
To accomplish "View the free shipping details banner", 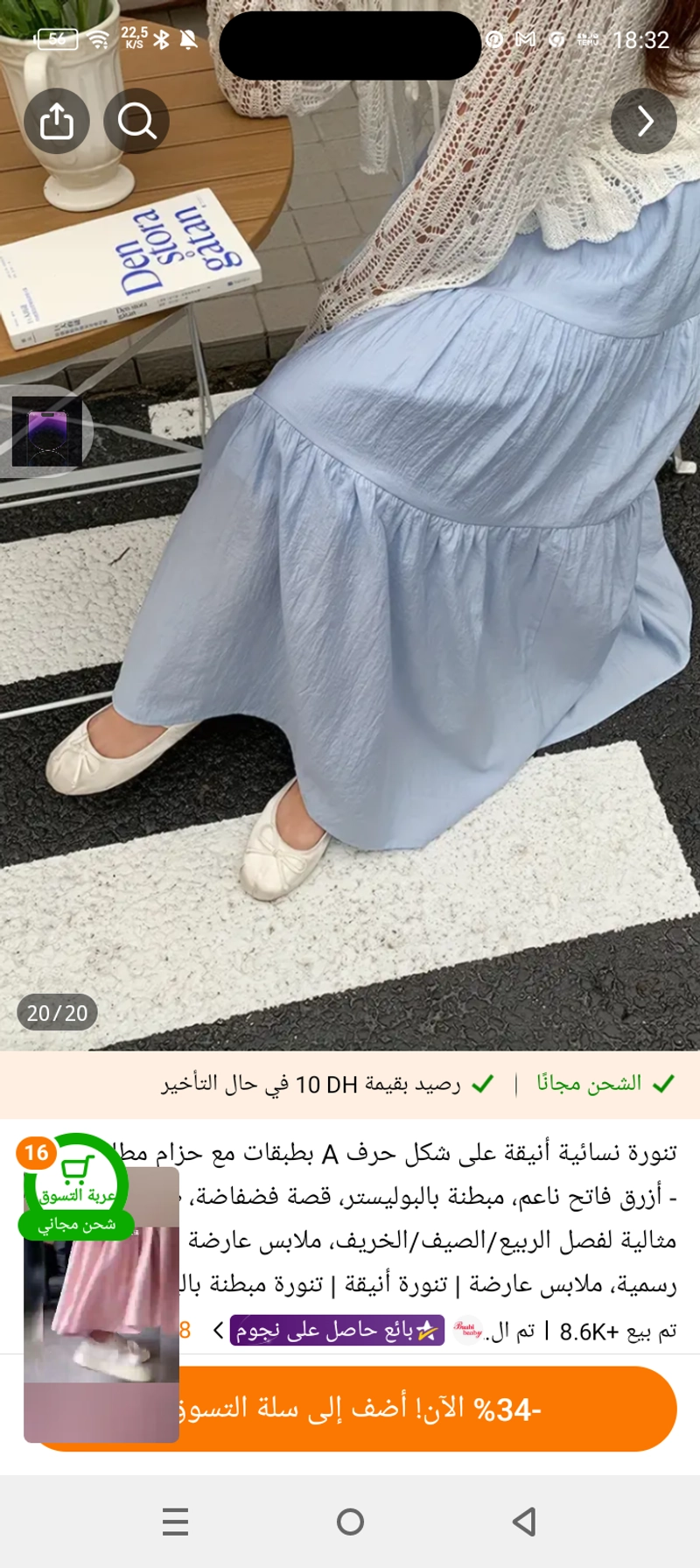I will [350, 1085].
